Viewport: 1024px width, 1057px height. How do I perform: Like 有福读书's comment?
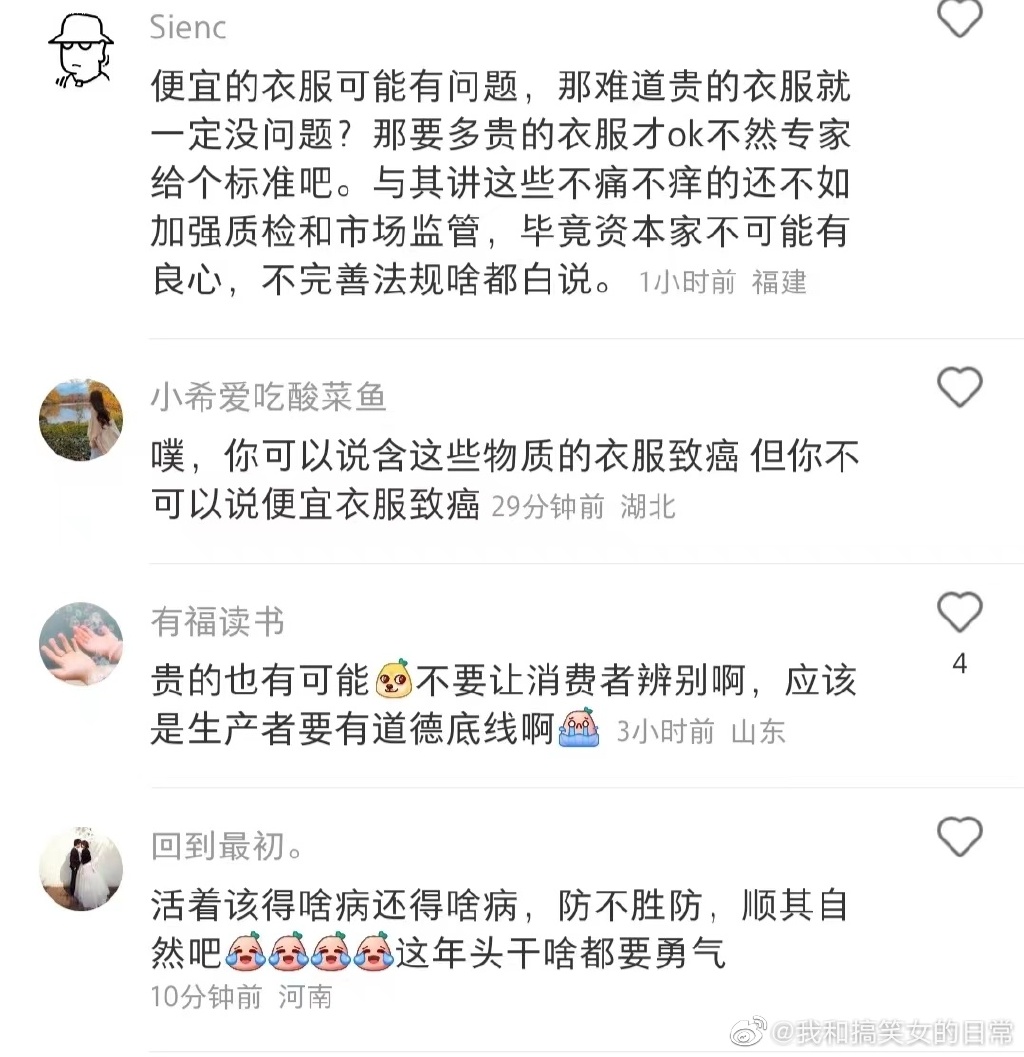click(x=959, y=611)
